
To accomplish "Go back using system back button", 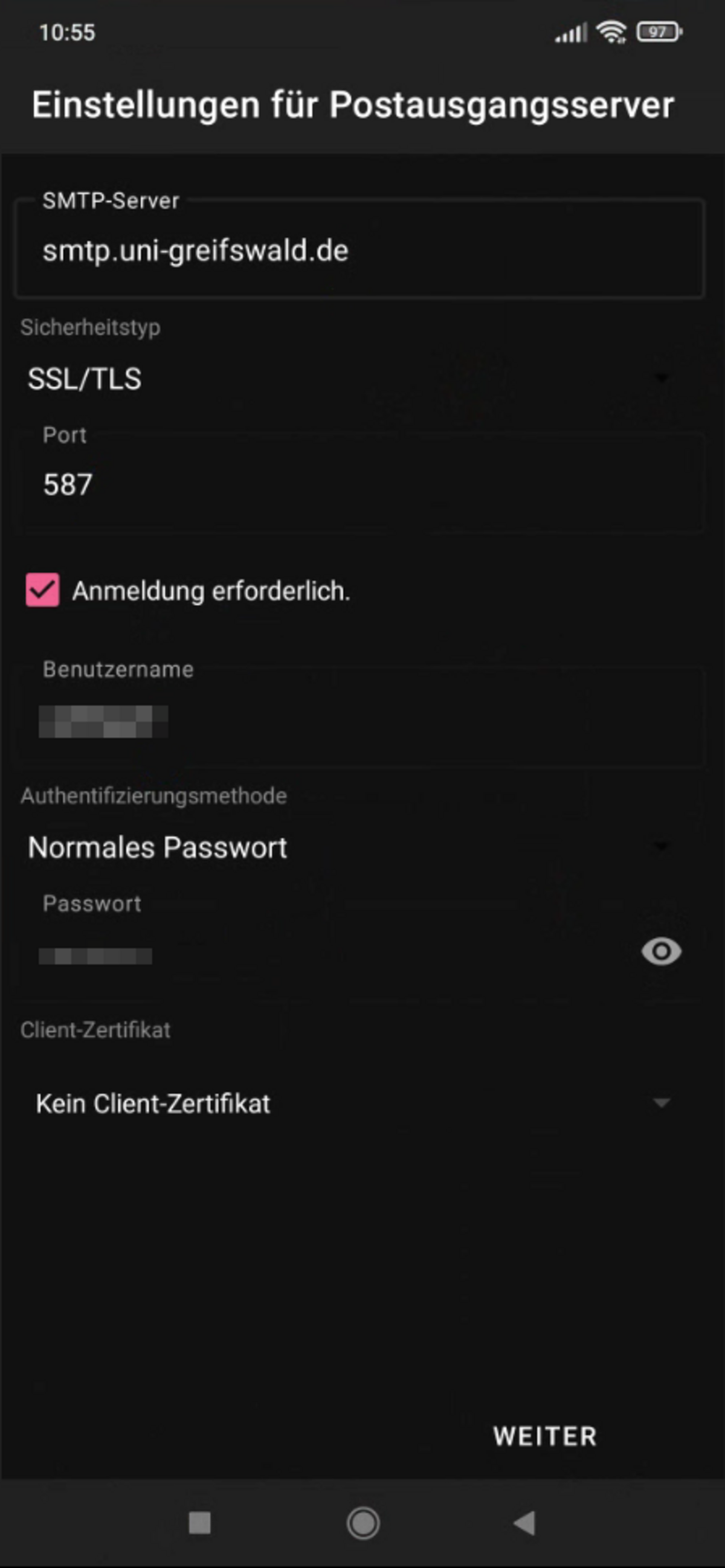I will pyautogui.click(x=525, y=1523).
